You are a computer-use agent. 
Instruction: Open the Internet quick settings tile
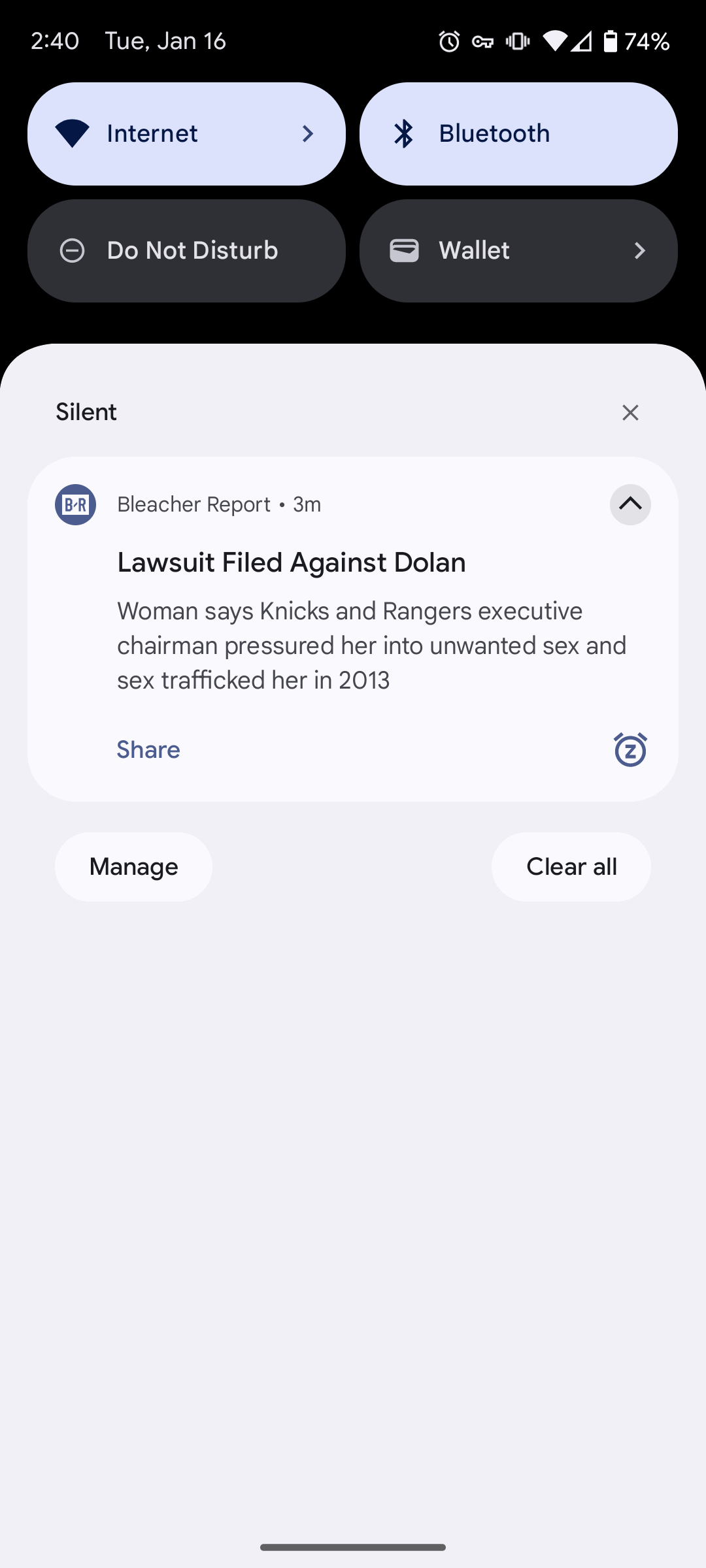click(x=186, y=134)
